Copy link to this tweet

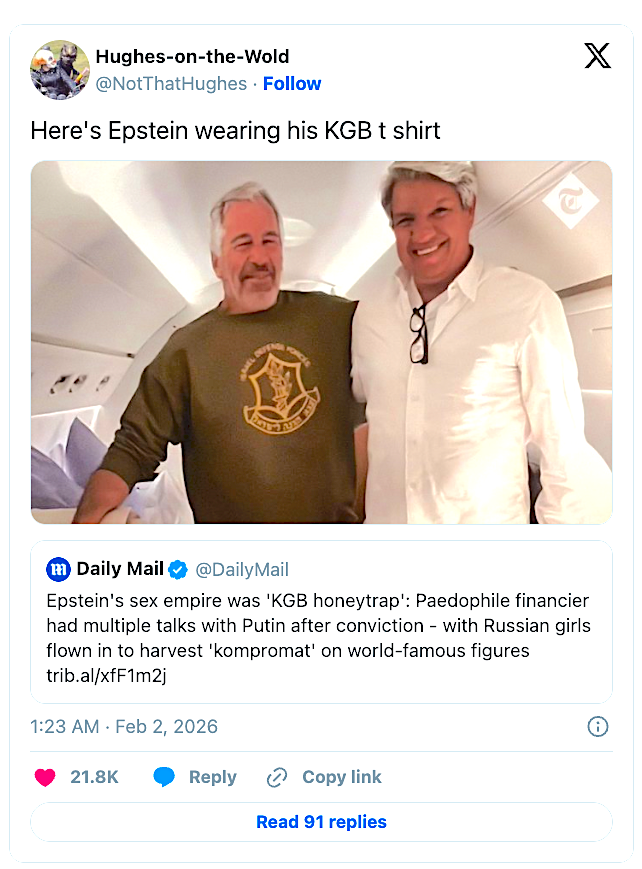pyautogui.click(x=325, y=777)
